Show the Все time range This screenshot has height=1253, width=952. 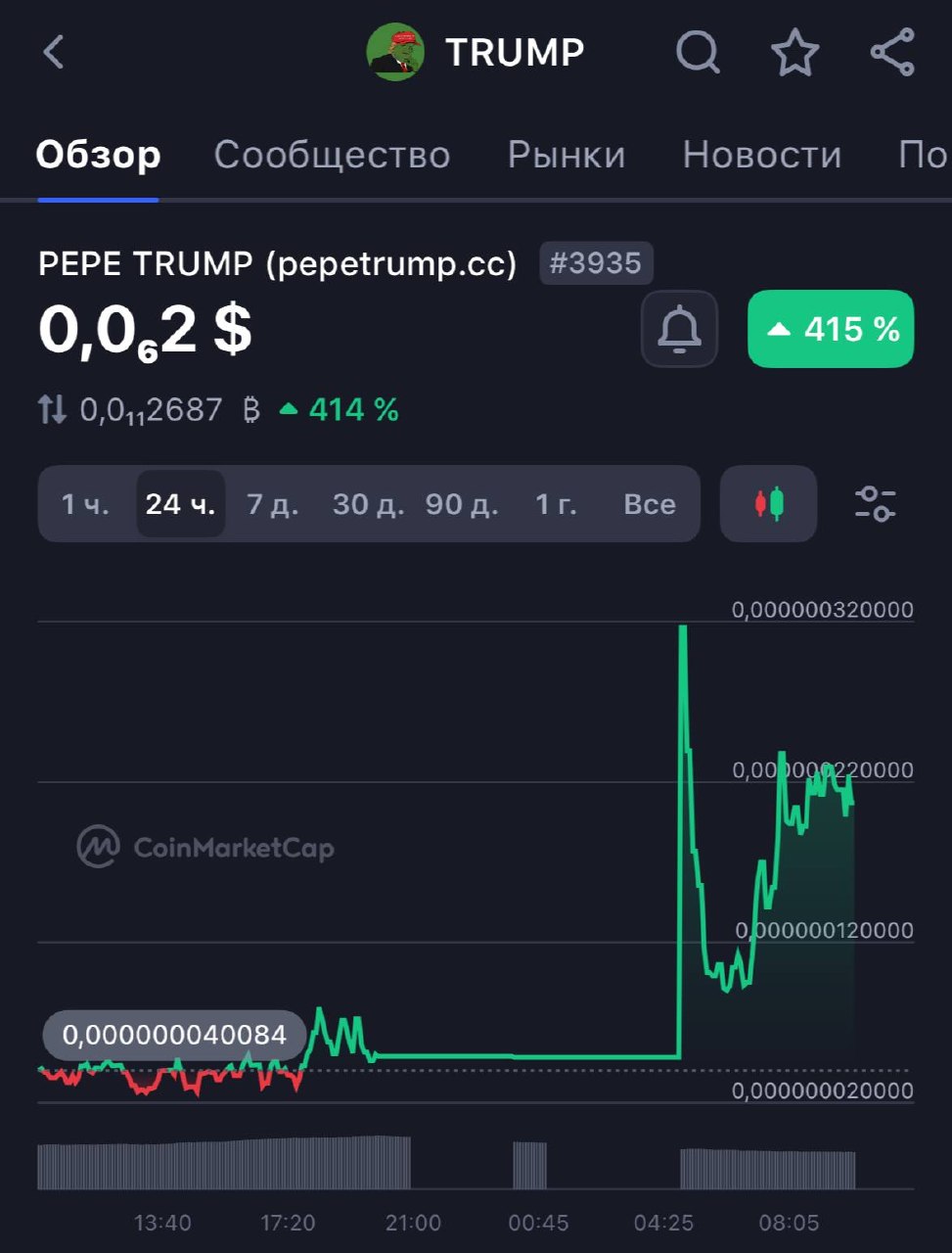pos(650,504)
